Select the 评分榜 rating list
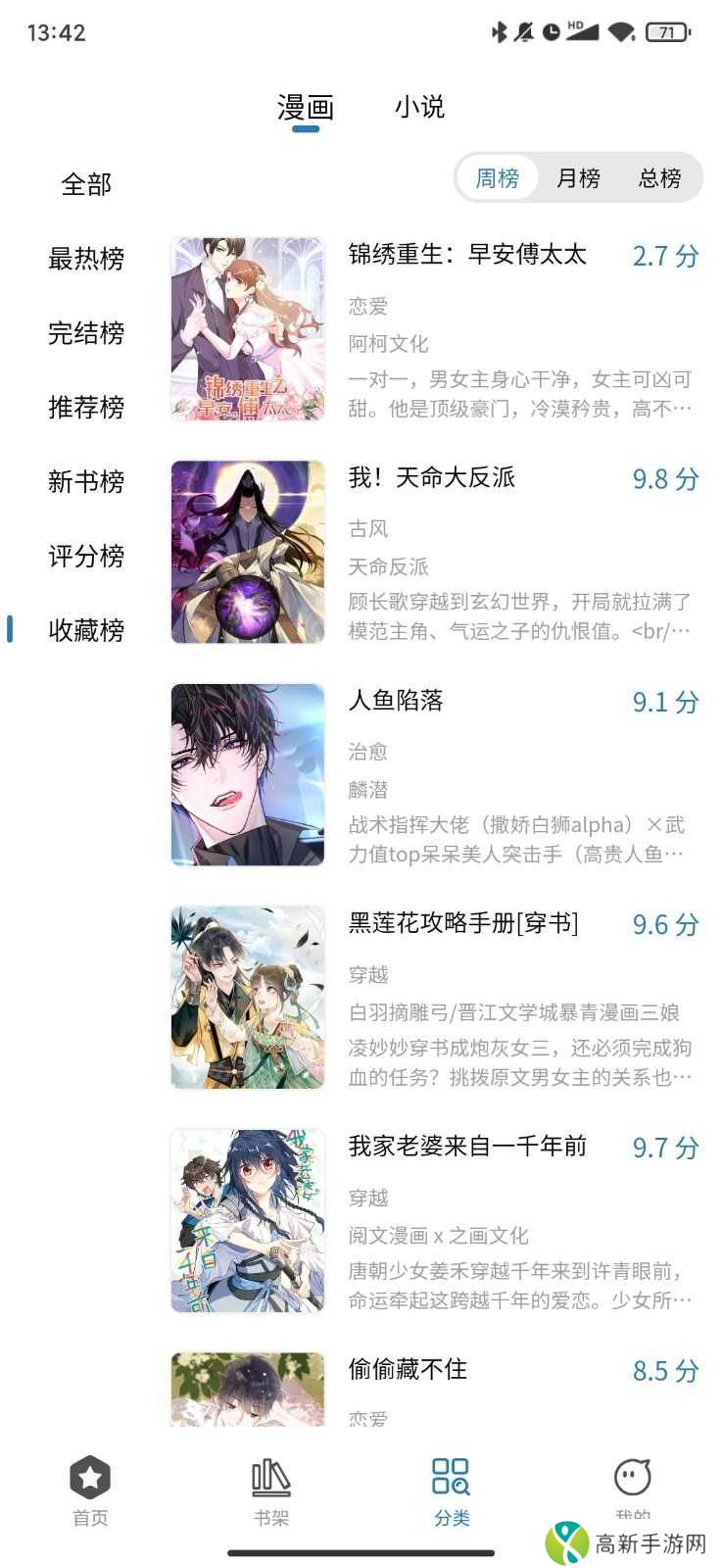This screenshot has height=1568, width=723. click(x=86, y=557)
